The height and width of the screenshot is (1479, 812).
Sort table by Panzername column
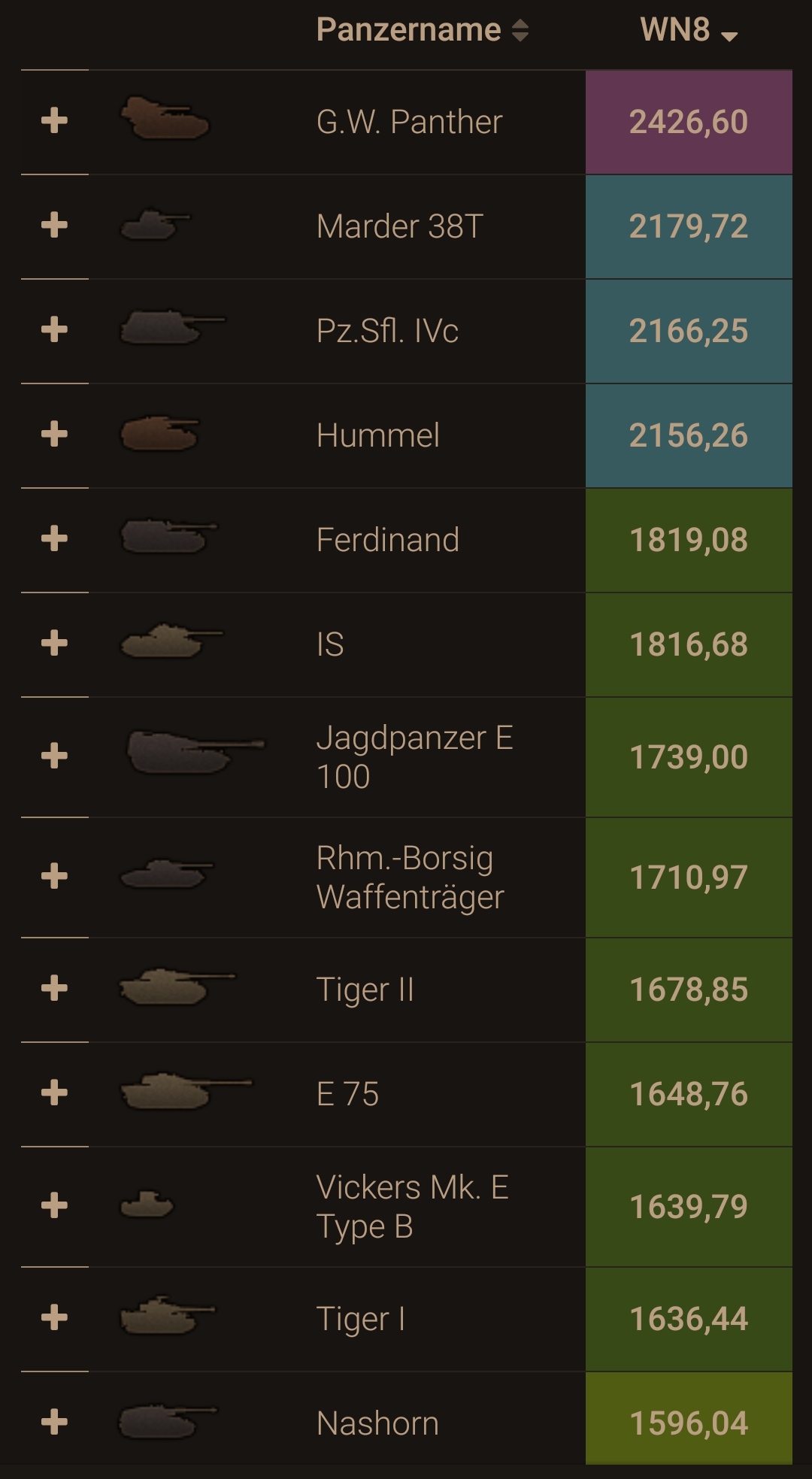(422, 30)
